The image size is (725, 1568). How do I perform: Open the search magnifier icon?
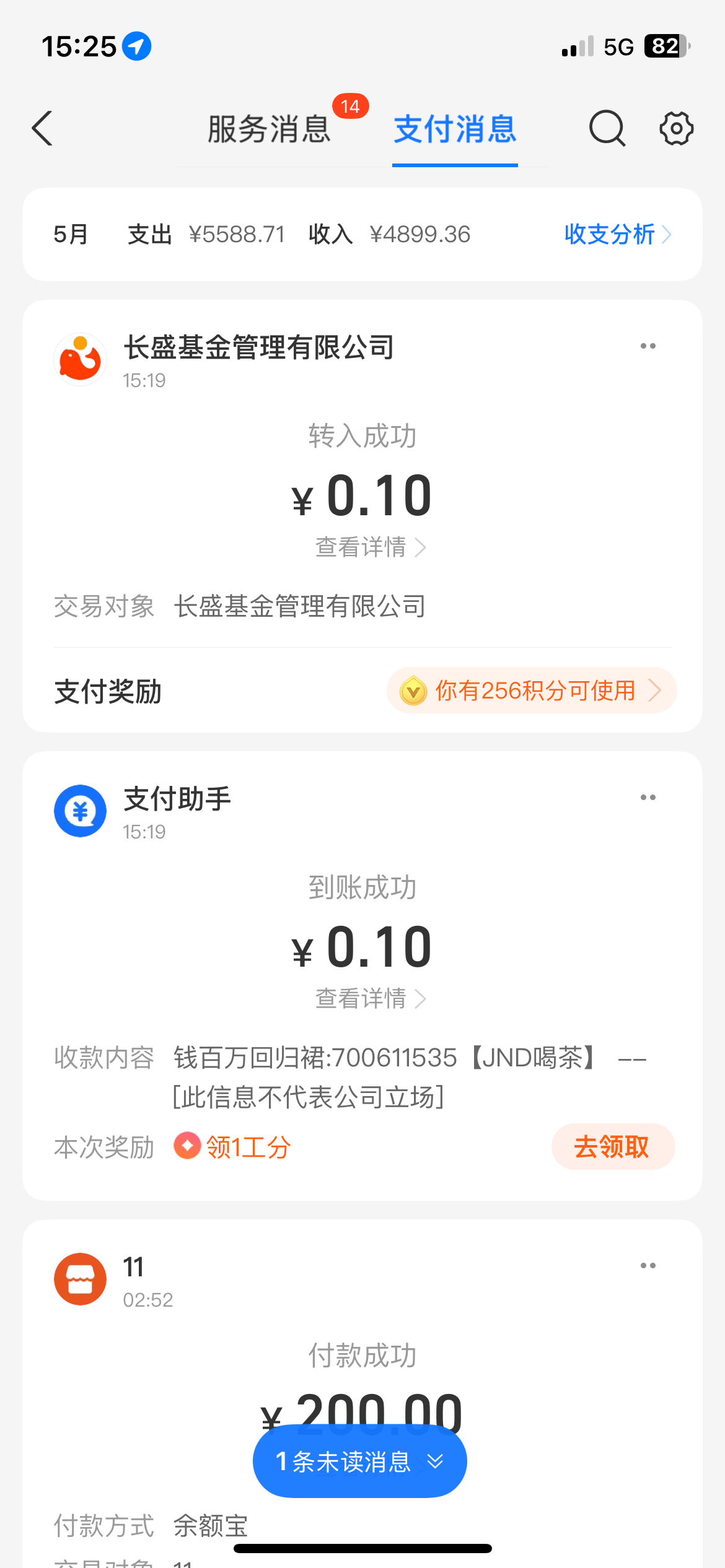click(607, 129)
